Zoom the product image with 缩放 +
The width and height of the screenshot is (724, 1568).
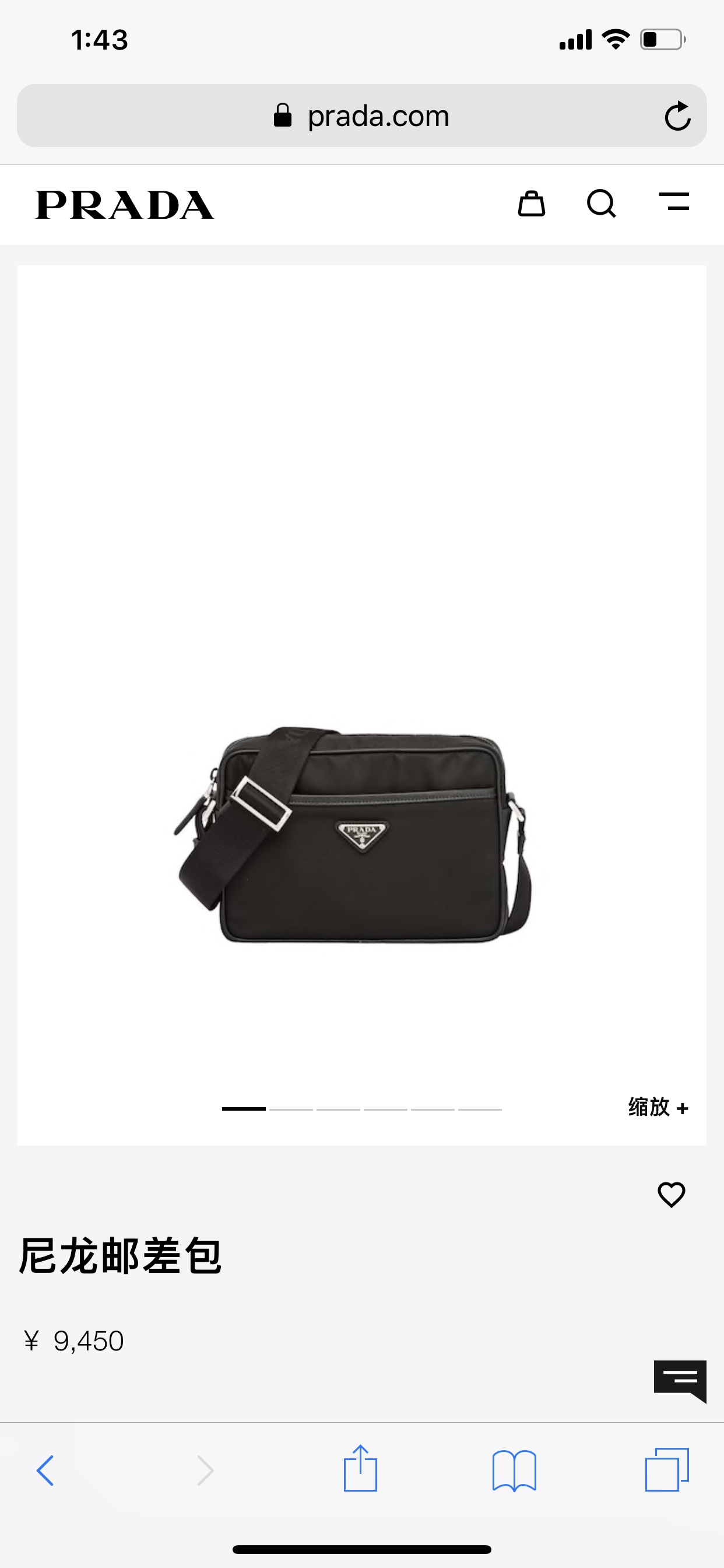pos(658,1107)
